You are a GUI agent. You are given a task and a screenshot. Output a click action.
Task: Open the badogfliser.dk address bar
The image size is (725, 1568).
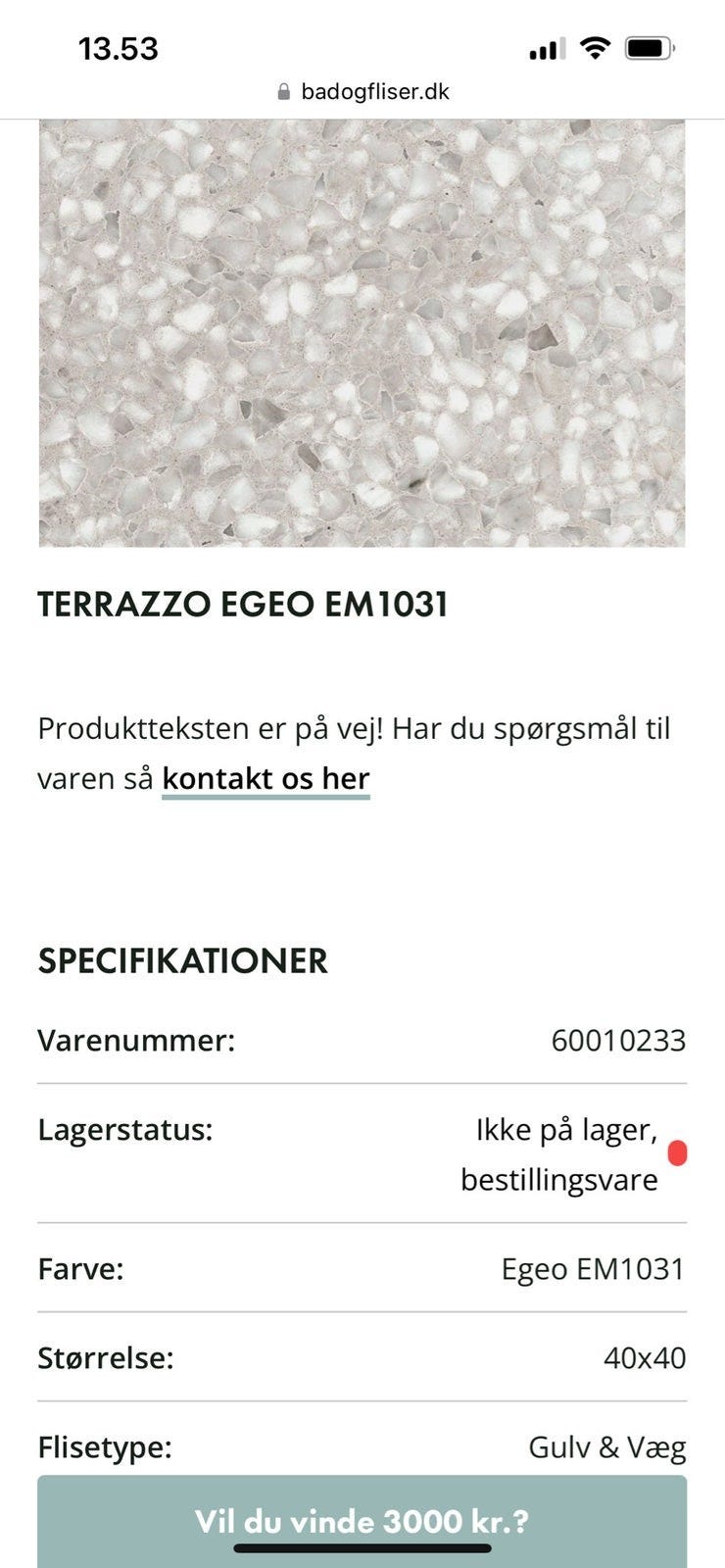377,91
